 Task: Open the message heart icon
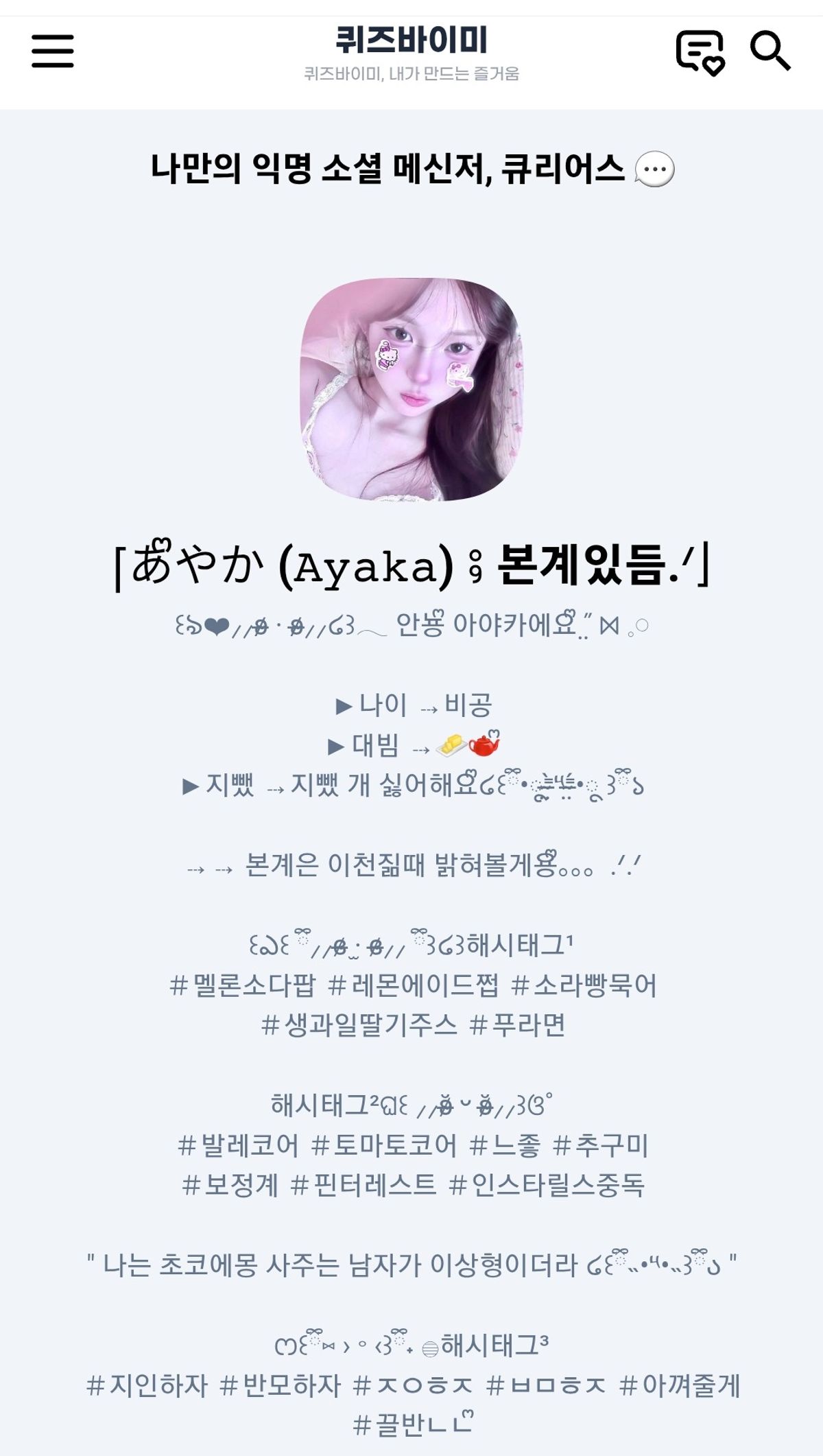700,52
